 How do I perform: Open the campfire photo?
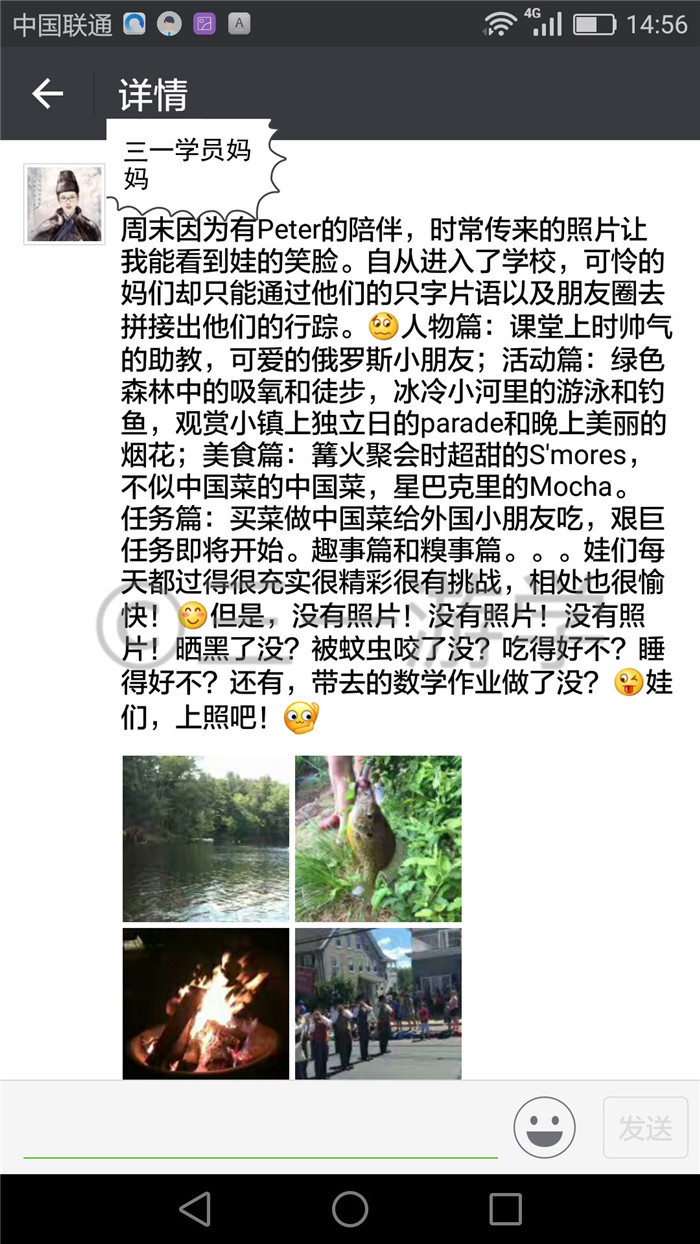(206, 1003)
